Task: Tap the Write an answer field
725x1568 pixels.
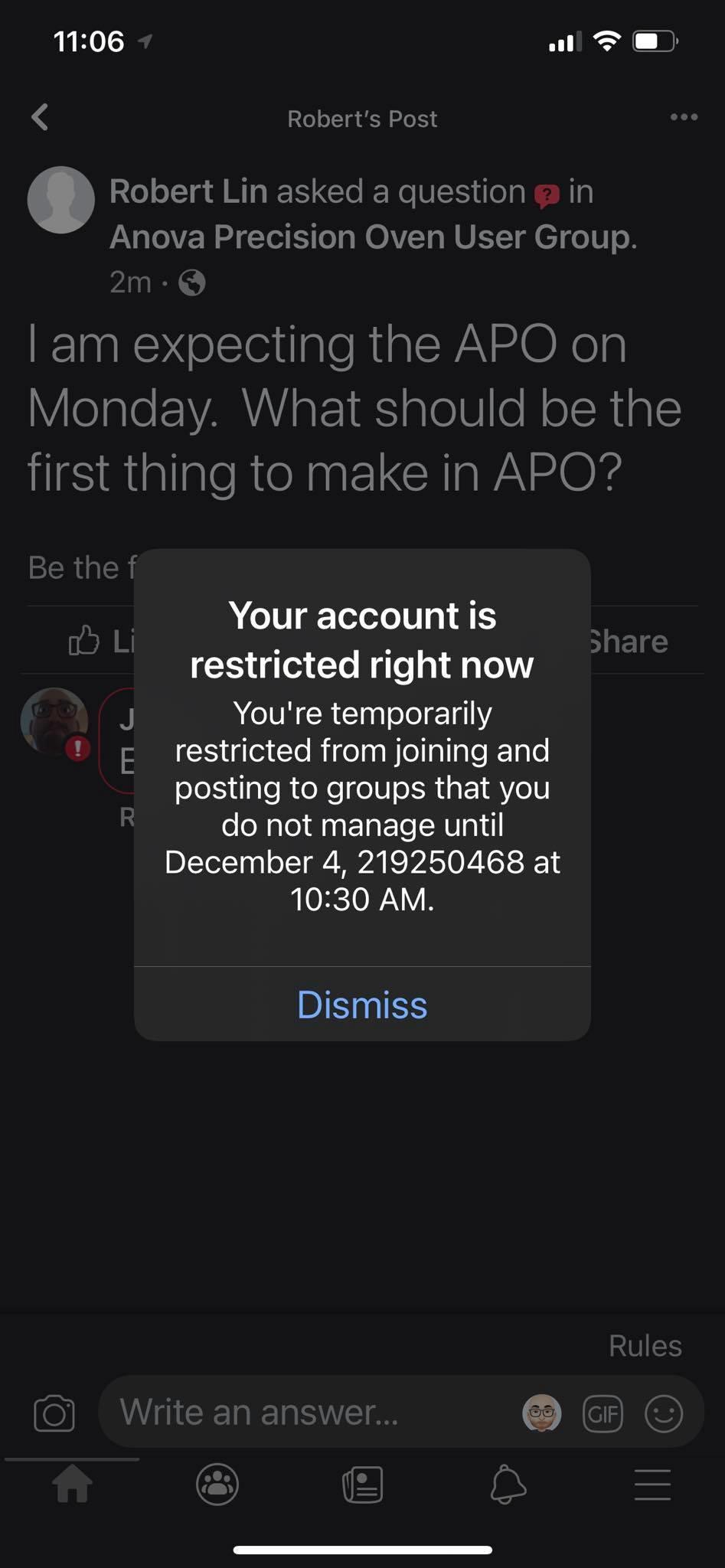Action: click(x=306, y=1412)
